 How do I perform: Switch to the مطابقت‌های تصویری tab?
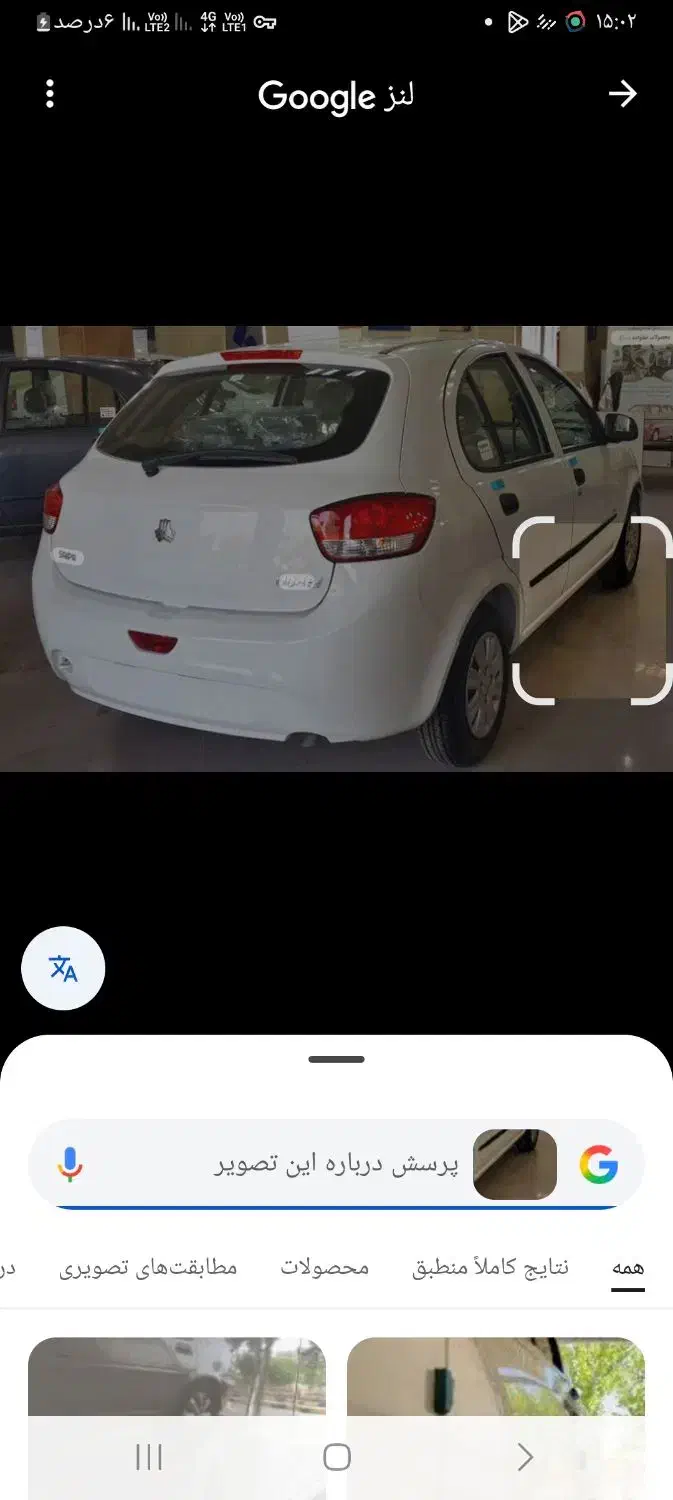[148, 1268]
